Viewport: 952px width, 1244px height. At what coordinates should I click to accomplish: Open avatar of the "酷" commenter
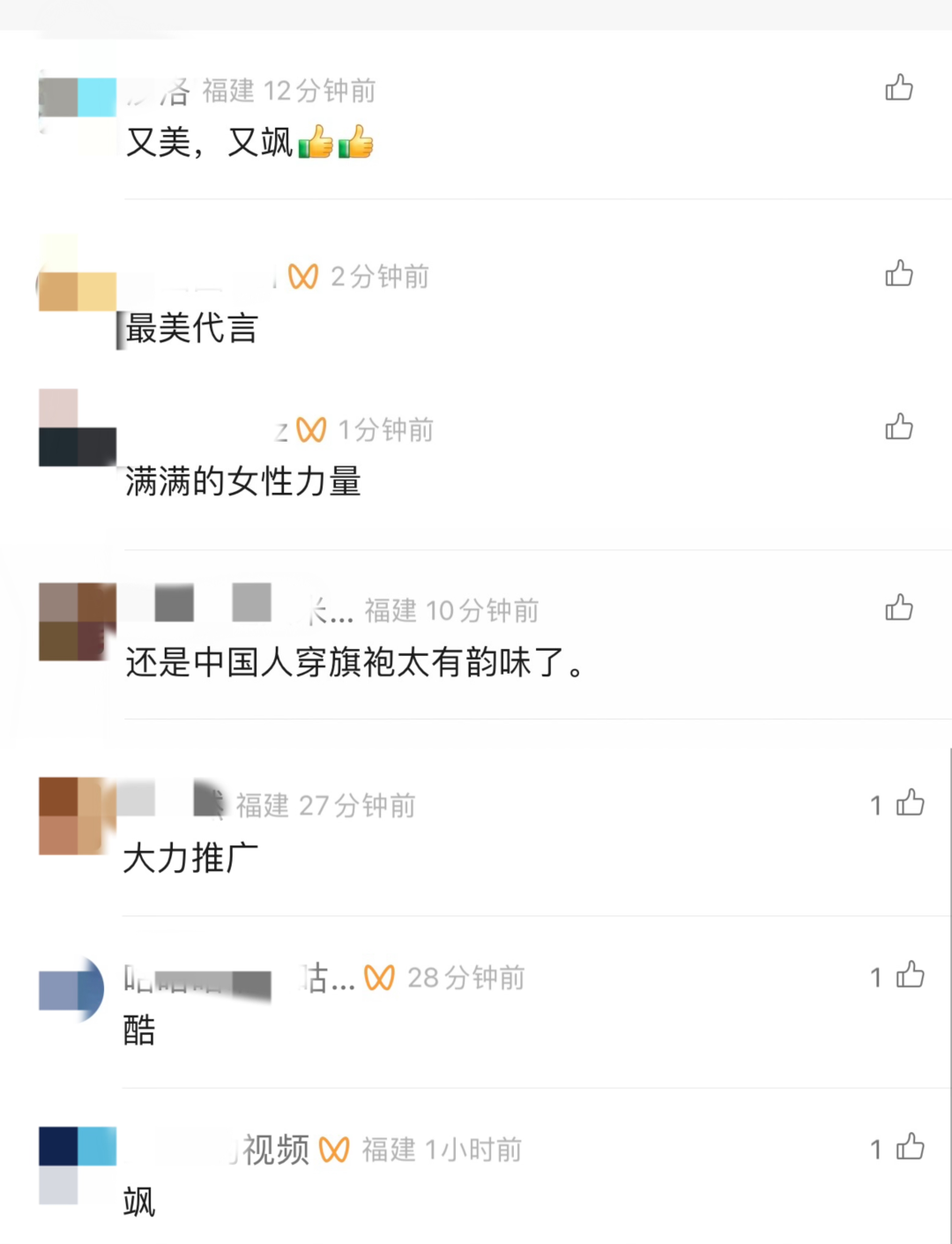[74, 989]
